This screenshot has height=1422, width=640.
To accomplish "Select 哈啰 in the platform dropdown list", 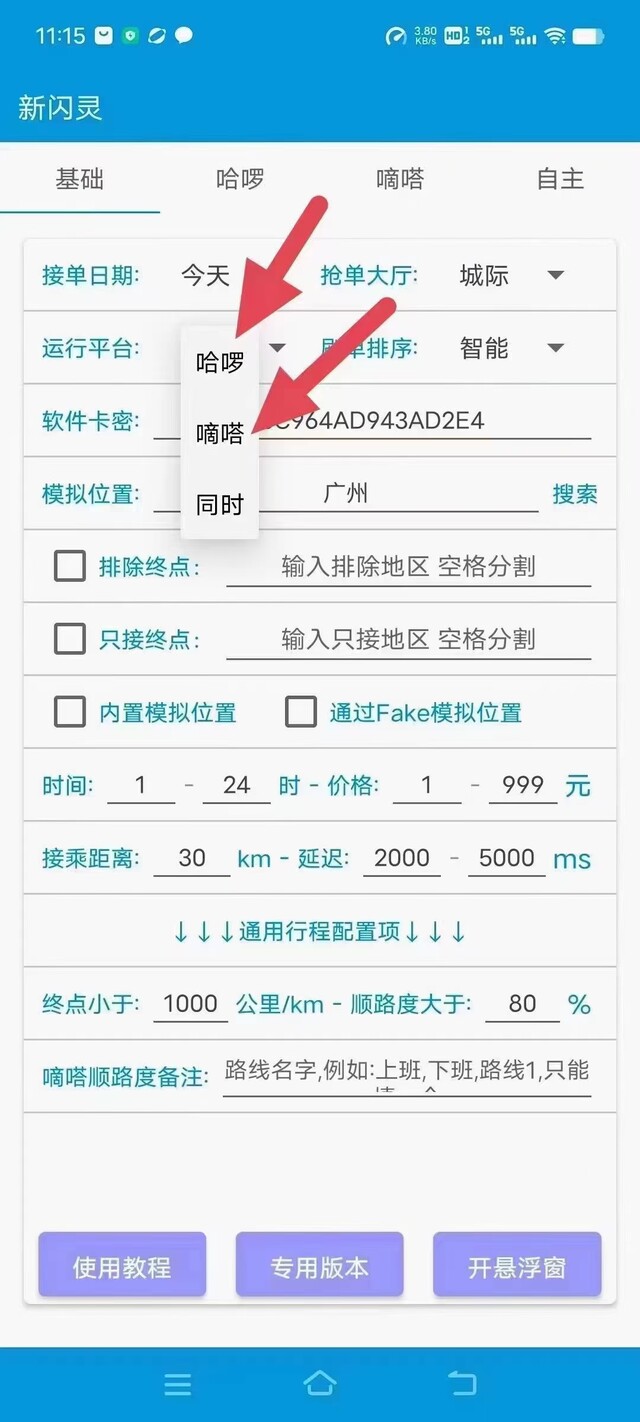I will click(220, 361).
